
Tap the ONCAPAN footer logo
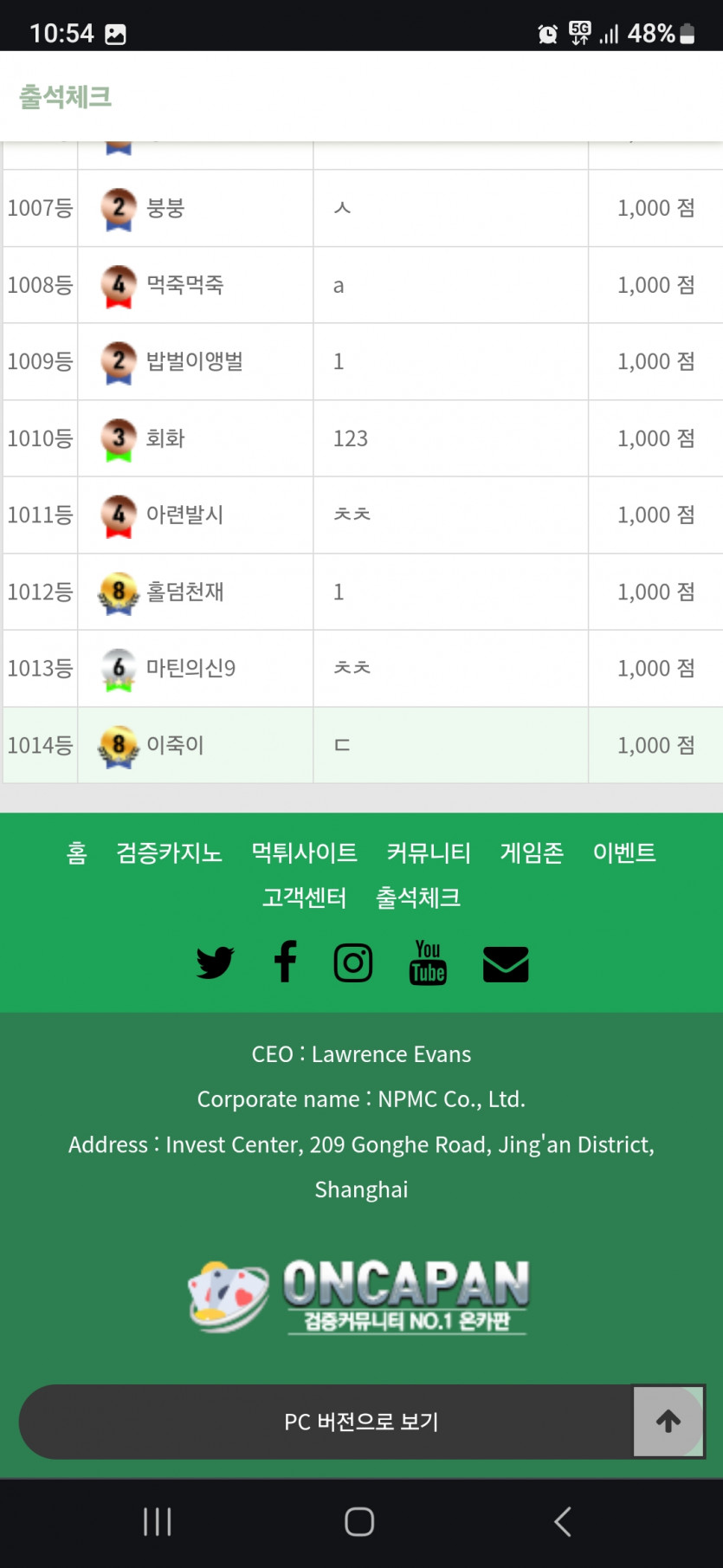click(x=359, y=1296)
